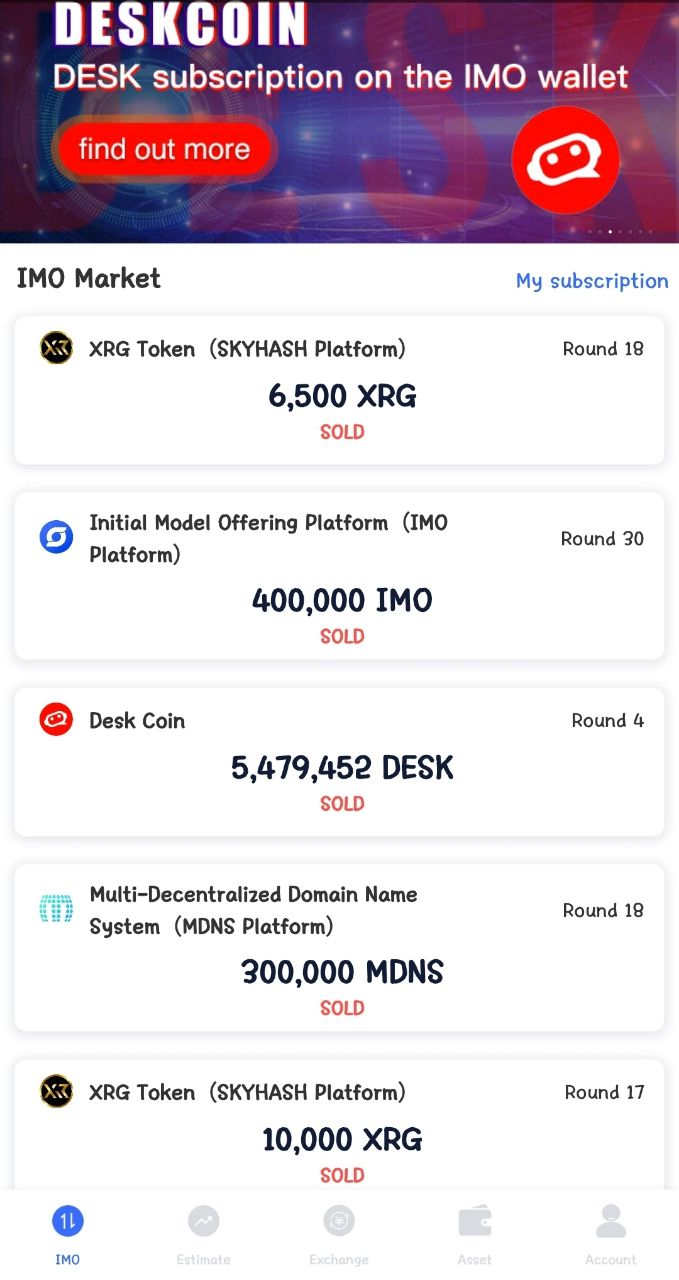Open My subscription link
Image resolution: width=679 pixels, height=1280 pixels.
[x=592, y=281]
